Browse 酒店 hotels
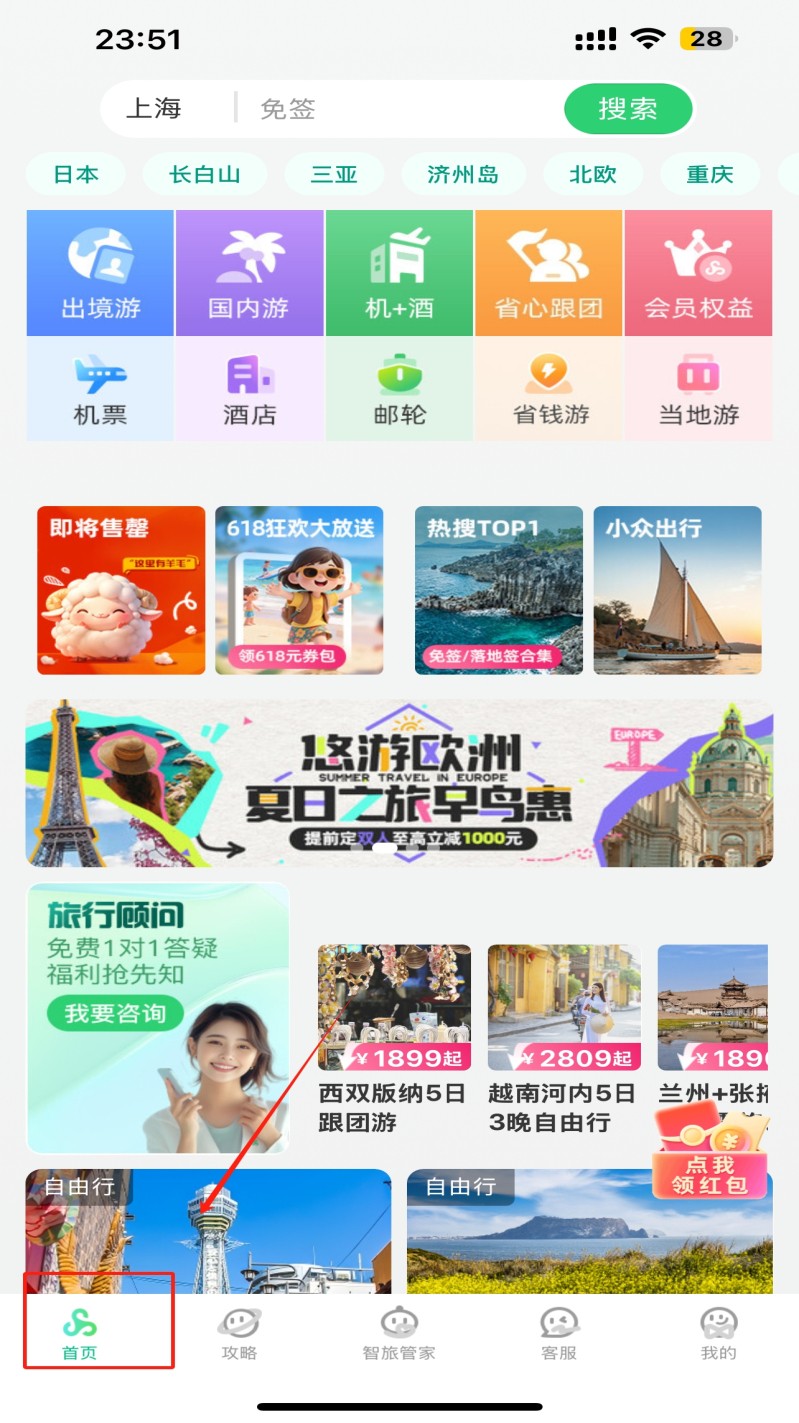The image size is (799, 1423). 249,390
